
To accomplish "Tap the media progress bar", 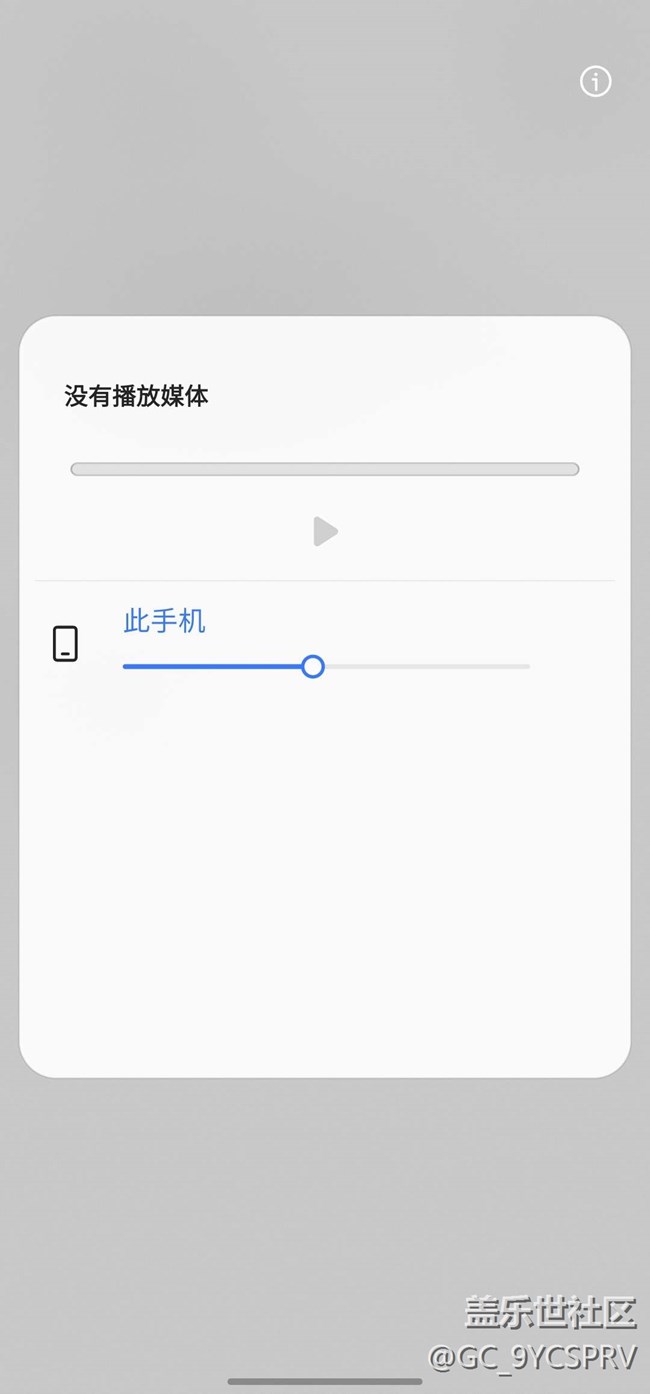I will (x=325, y=469).
